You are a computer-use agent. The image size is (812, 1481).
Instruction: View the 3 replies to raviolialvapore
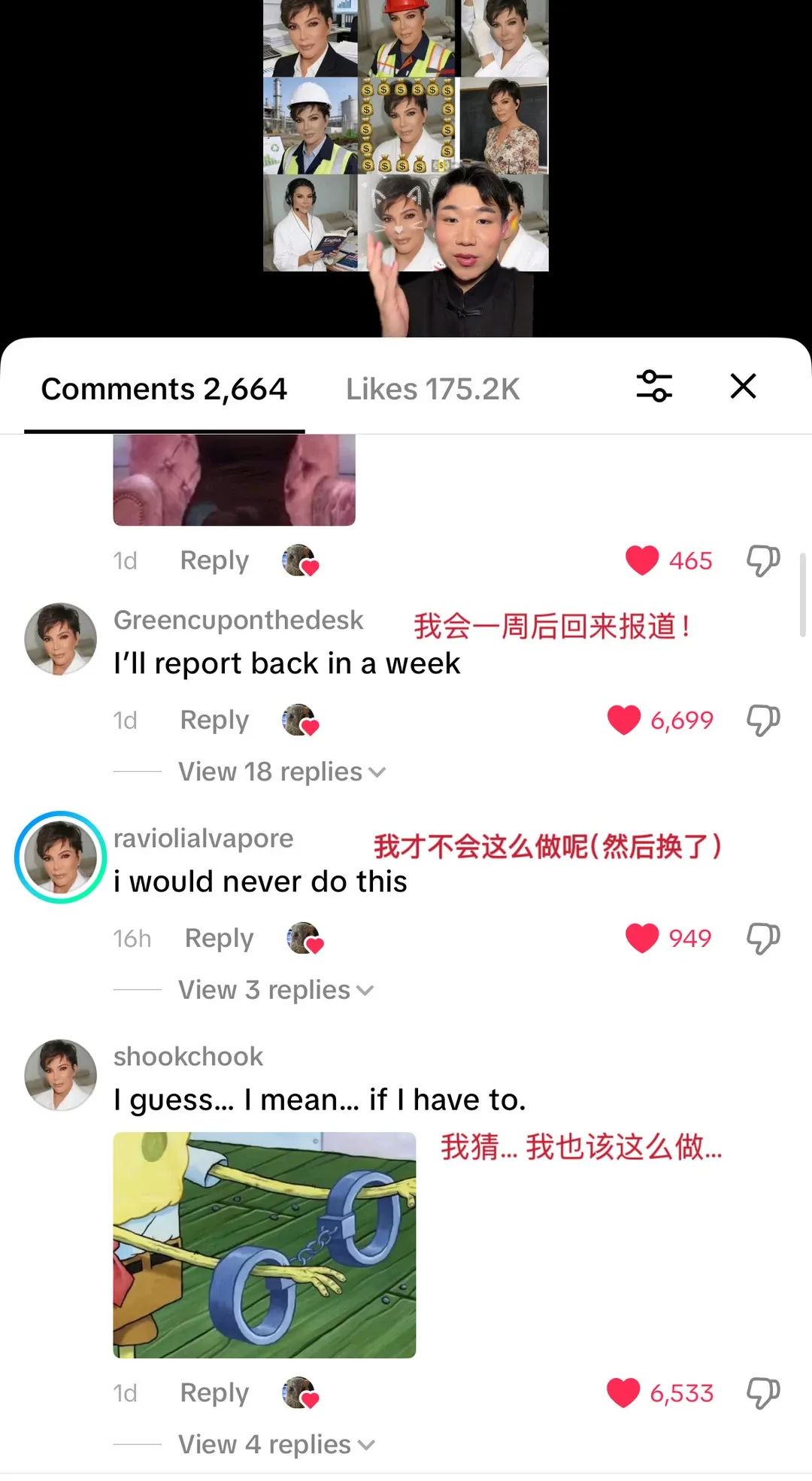pos(274,990)
